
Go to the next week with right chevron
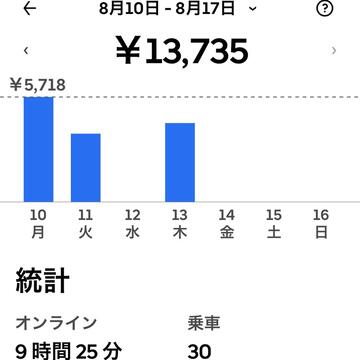click(x=334, y=51)
